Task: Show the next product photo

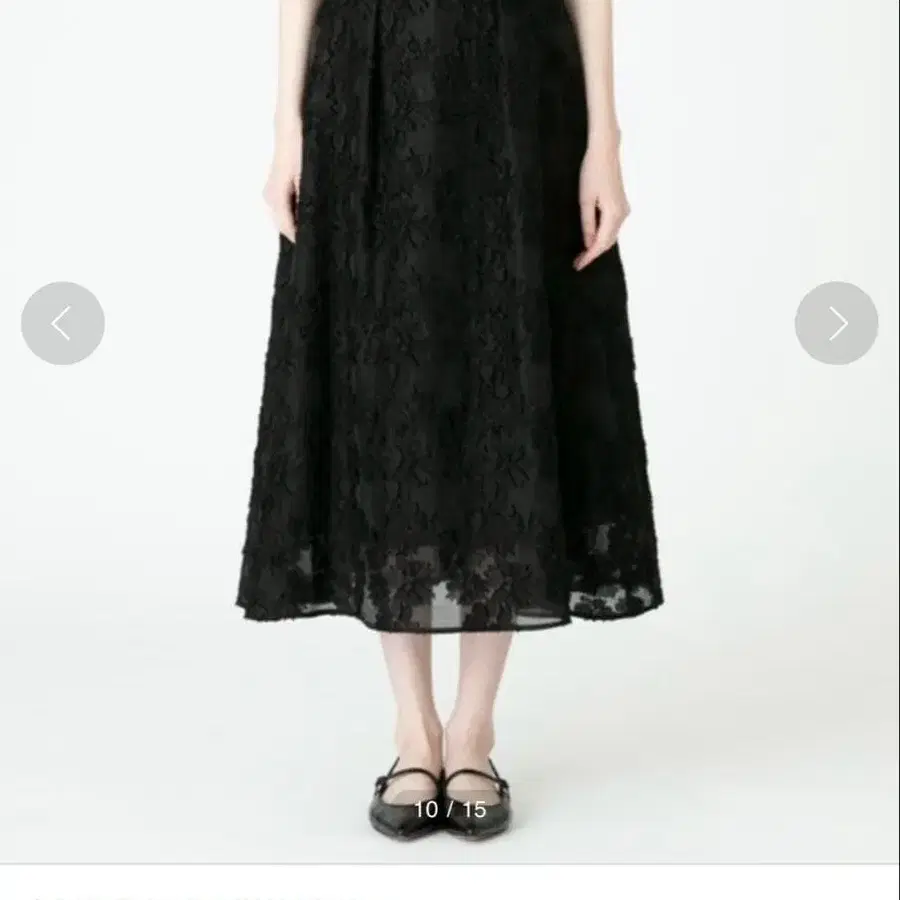Action: (836, 323)
